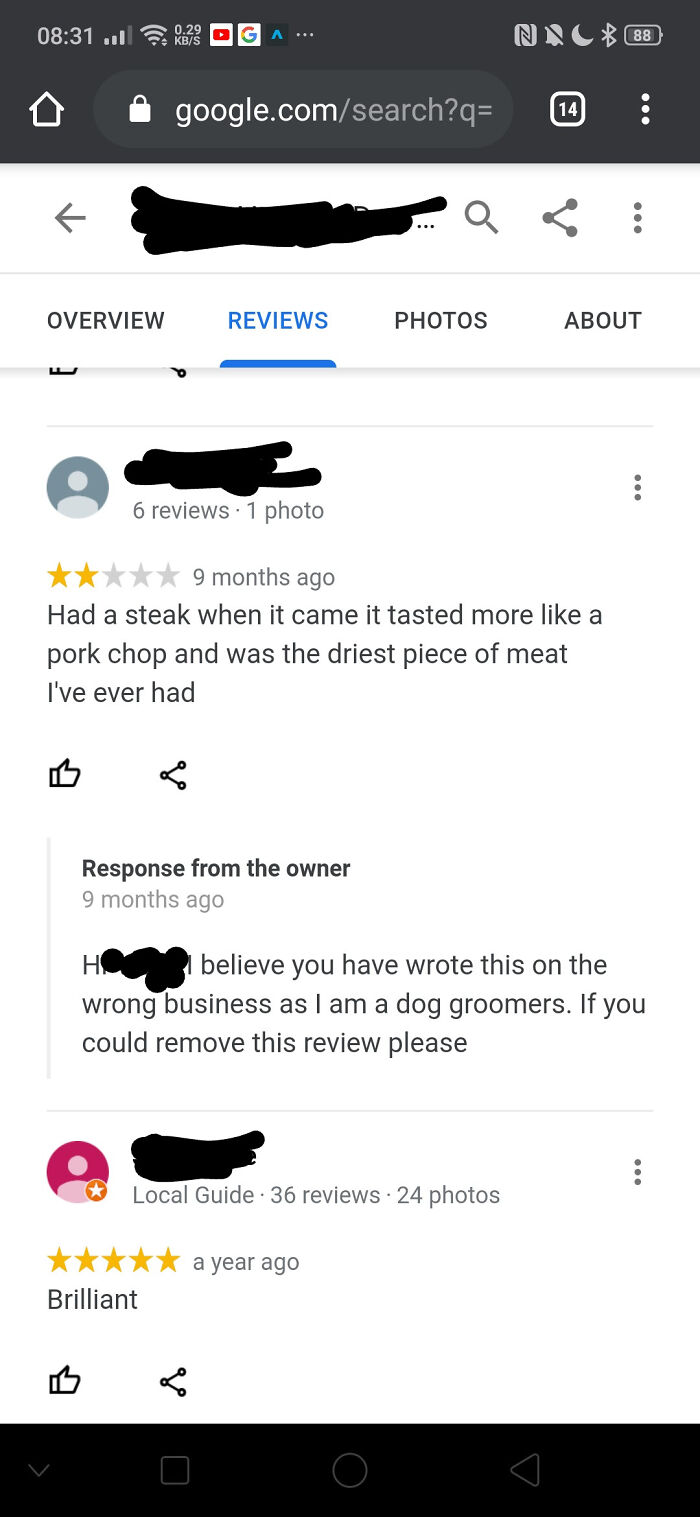Like the two-star steak review
Viewport: 700px width, 1517px height.
click(65, 774)
